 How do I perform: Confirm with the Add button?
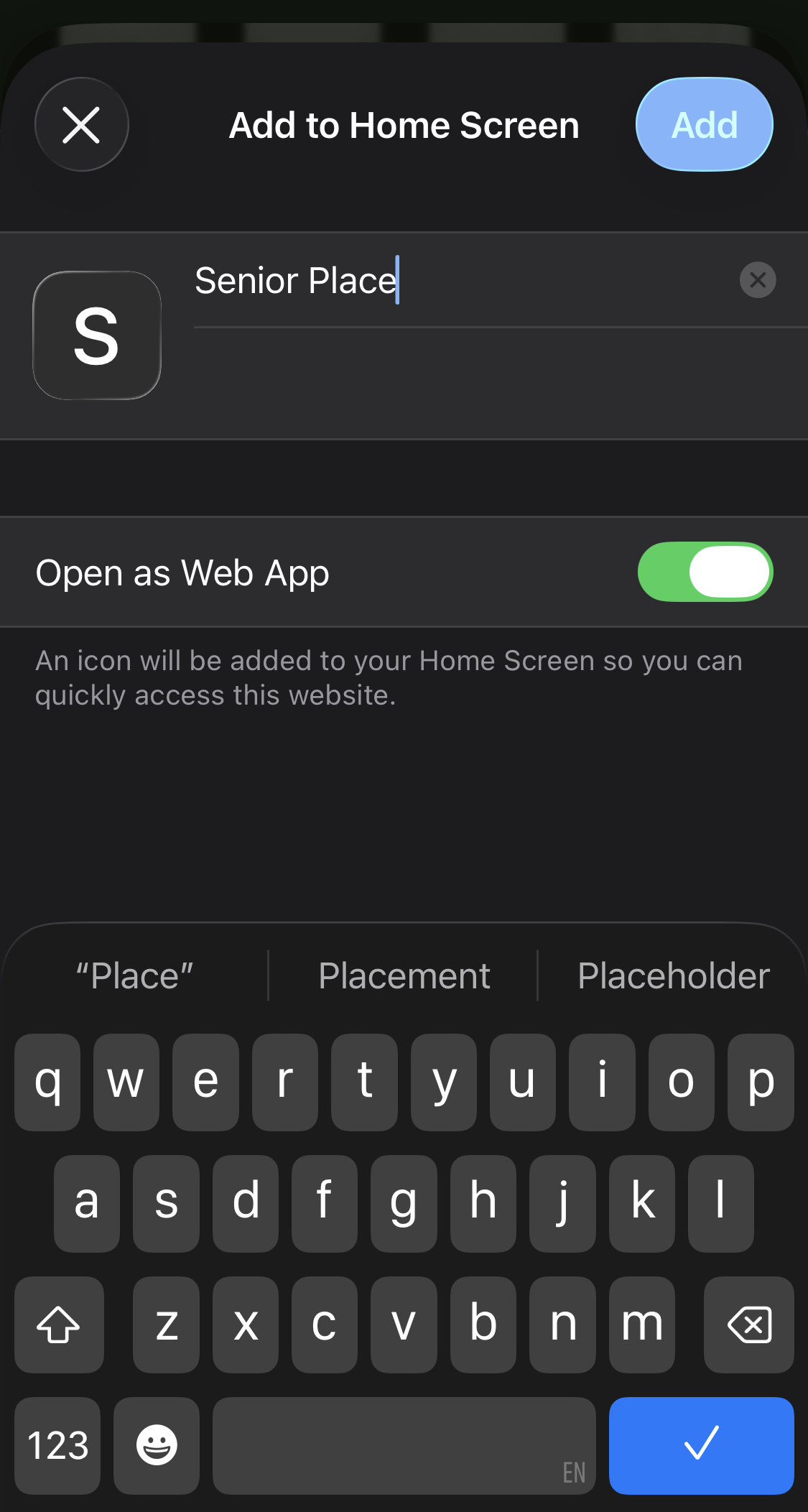(x=704, y=124)
